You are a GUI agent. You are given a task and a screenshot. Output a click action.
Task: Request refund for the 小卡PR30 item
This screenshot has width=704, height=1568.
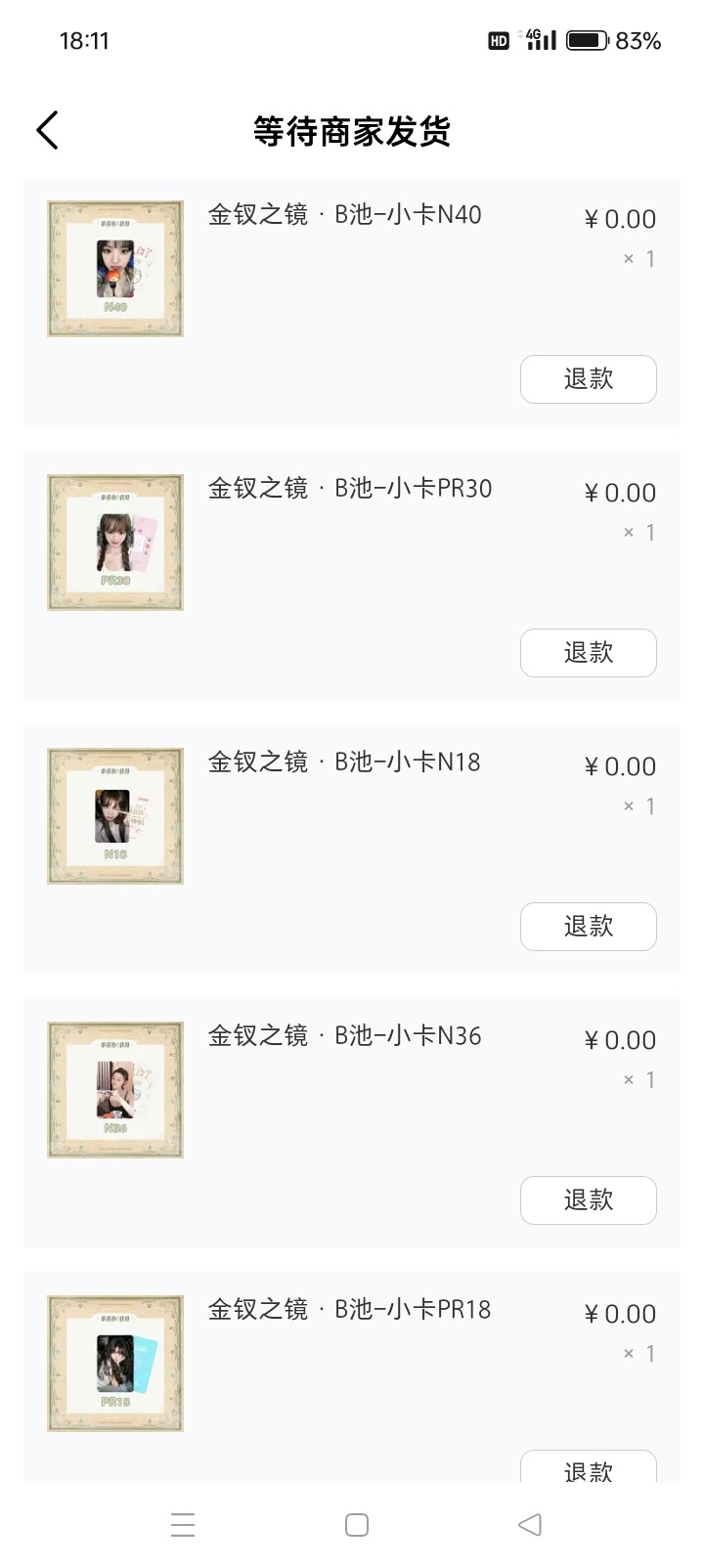click(x=588, y=653)
